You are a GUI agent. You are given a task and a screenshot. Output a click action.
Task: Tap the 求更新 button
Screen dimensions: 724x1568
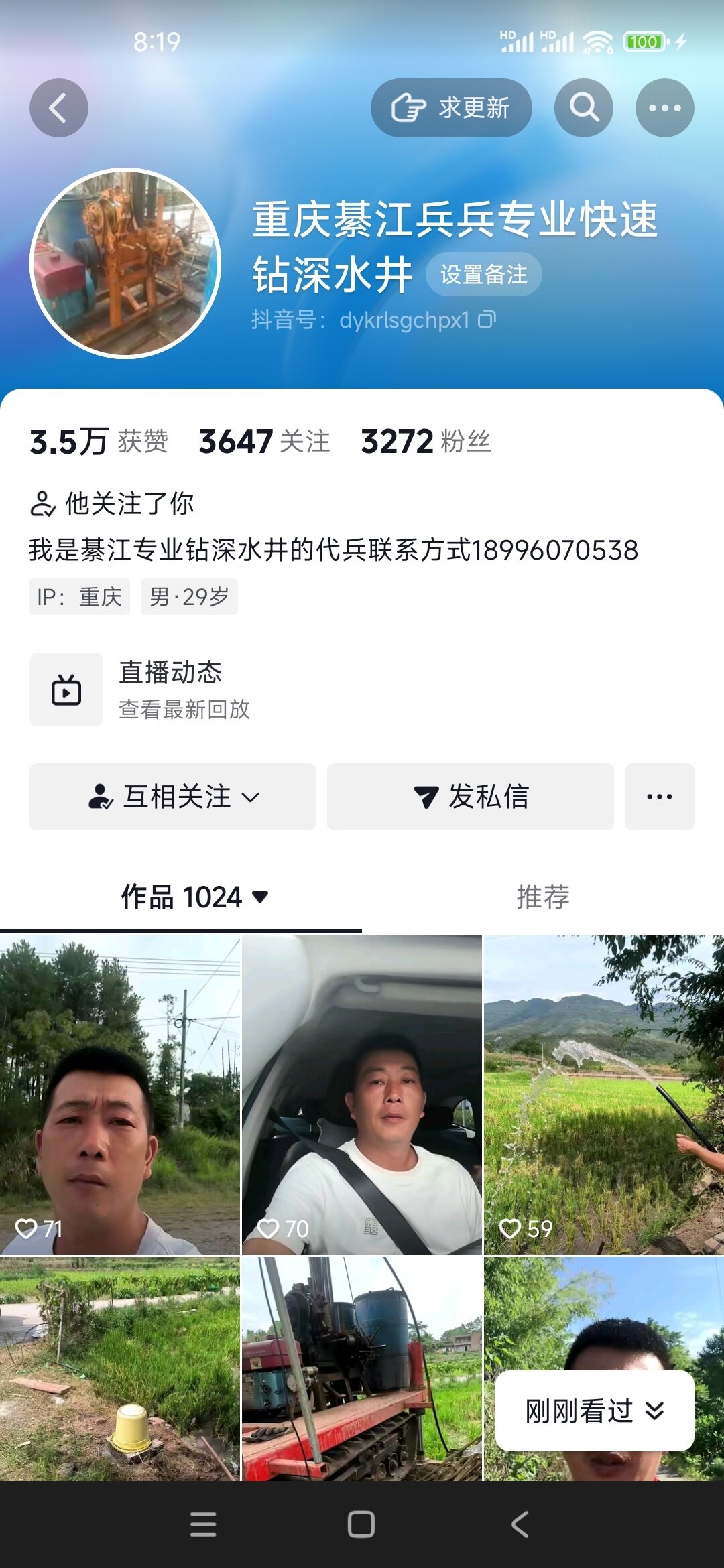(451, 108)
